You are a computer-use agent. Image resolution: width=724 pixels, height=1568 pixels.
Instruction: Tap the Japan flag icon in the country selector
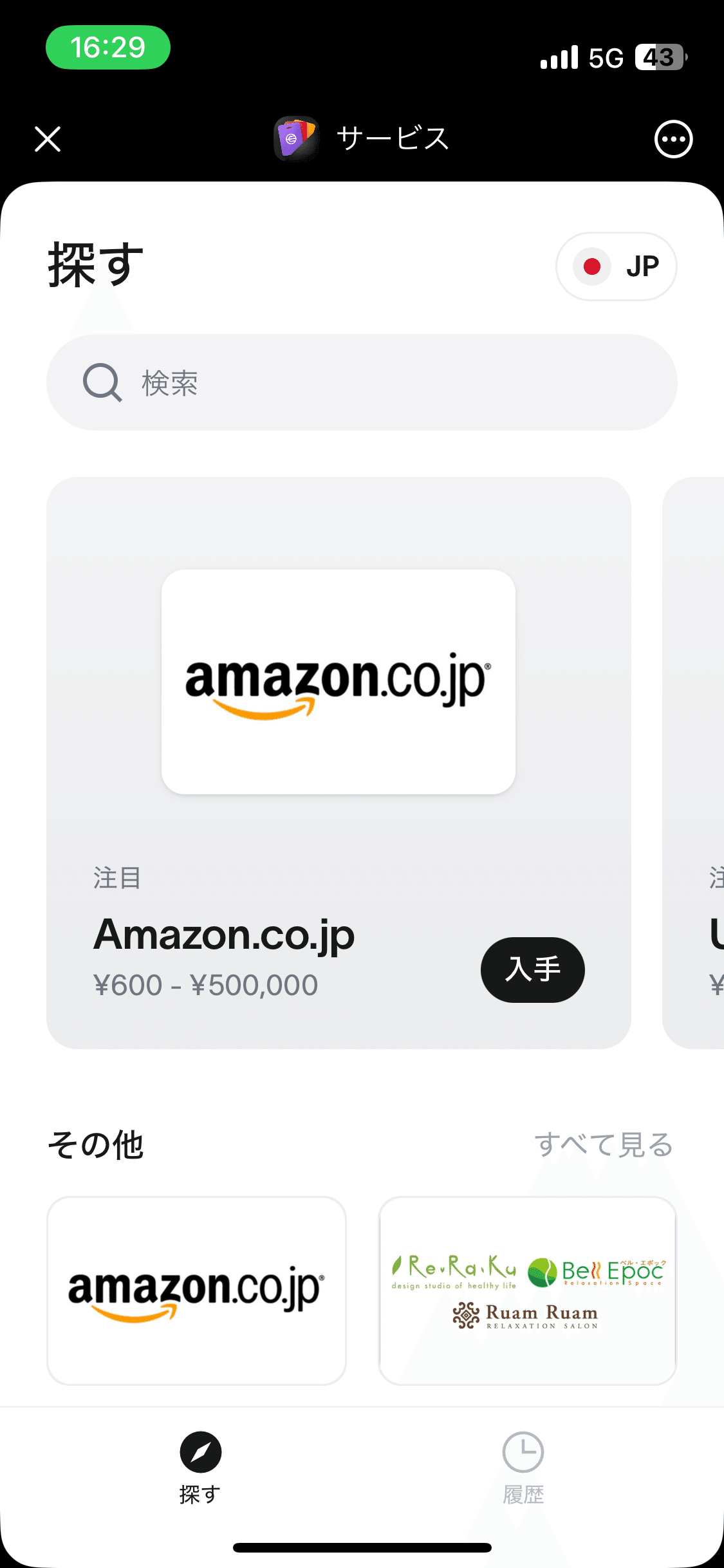[592, 266]
